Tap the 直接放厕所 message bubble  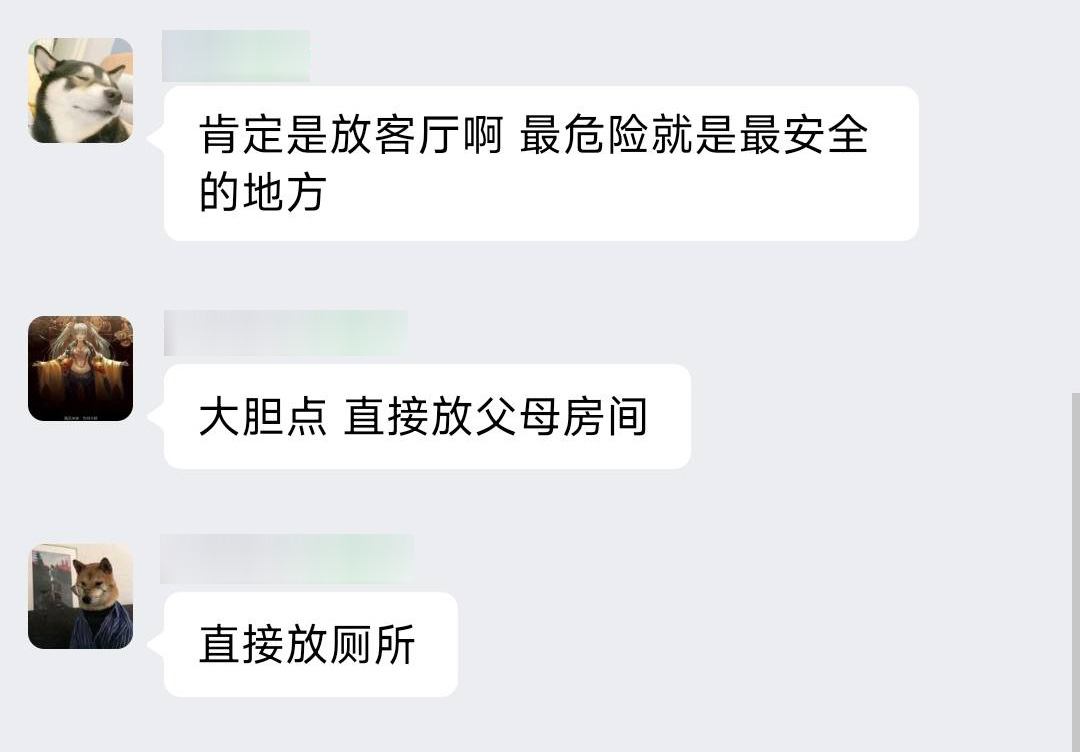click(x=311, y=645)
